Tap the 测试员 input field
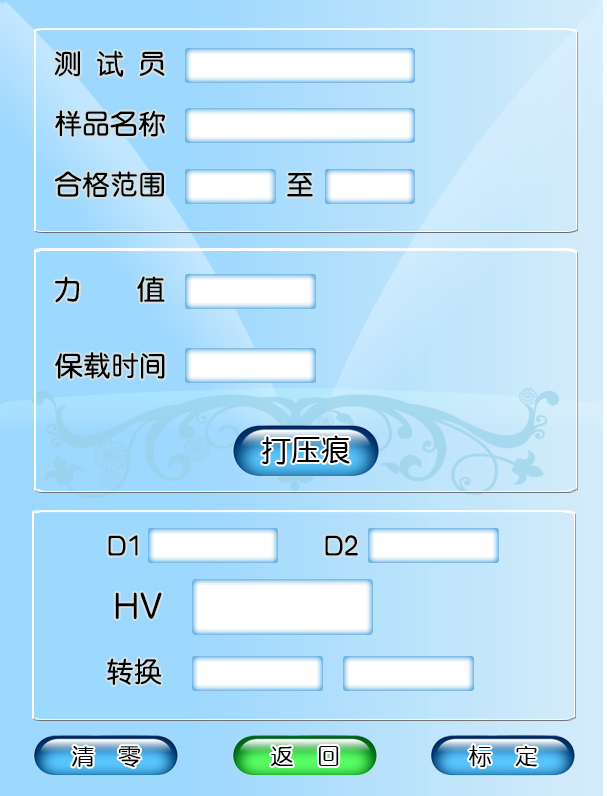 click(x=299, y=66)
